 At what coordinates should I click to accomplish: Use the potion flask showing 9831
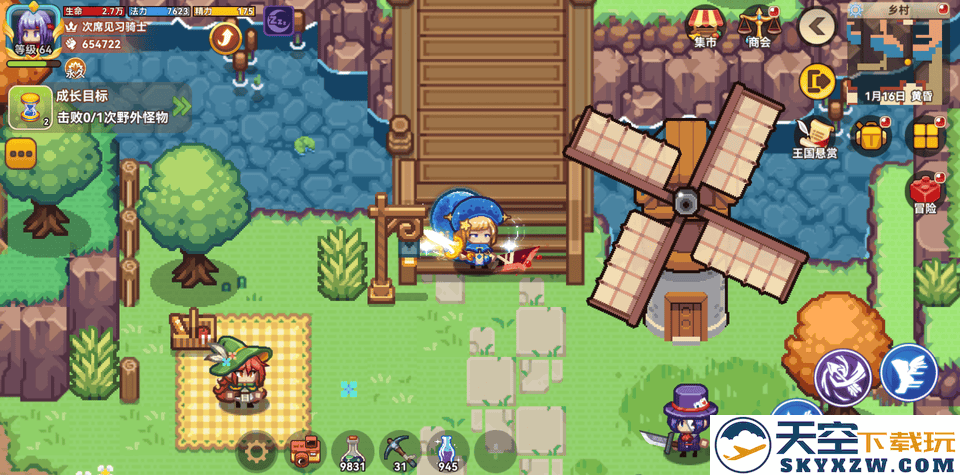pos(352,451)
